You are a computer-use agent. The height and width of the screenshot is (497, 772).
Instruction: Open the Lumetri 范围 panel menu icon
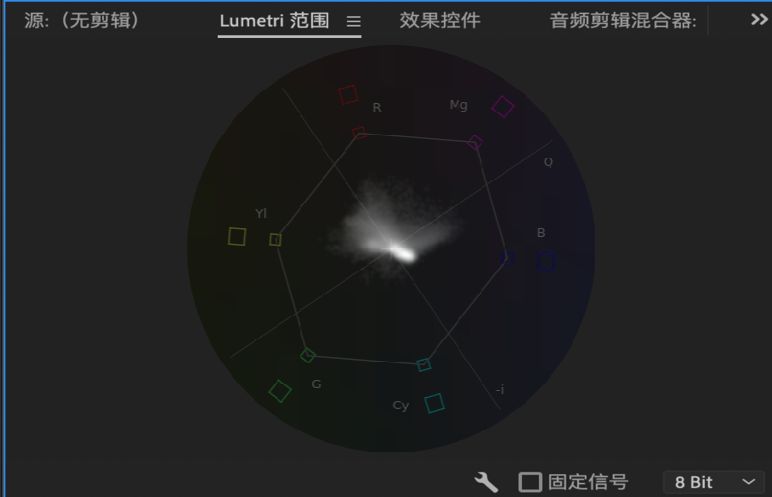[x=353, y=21]
